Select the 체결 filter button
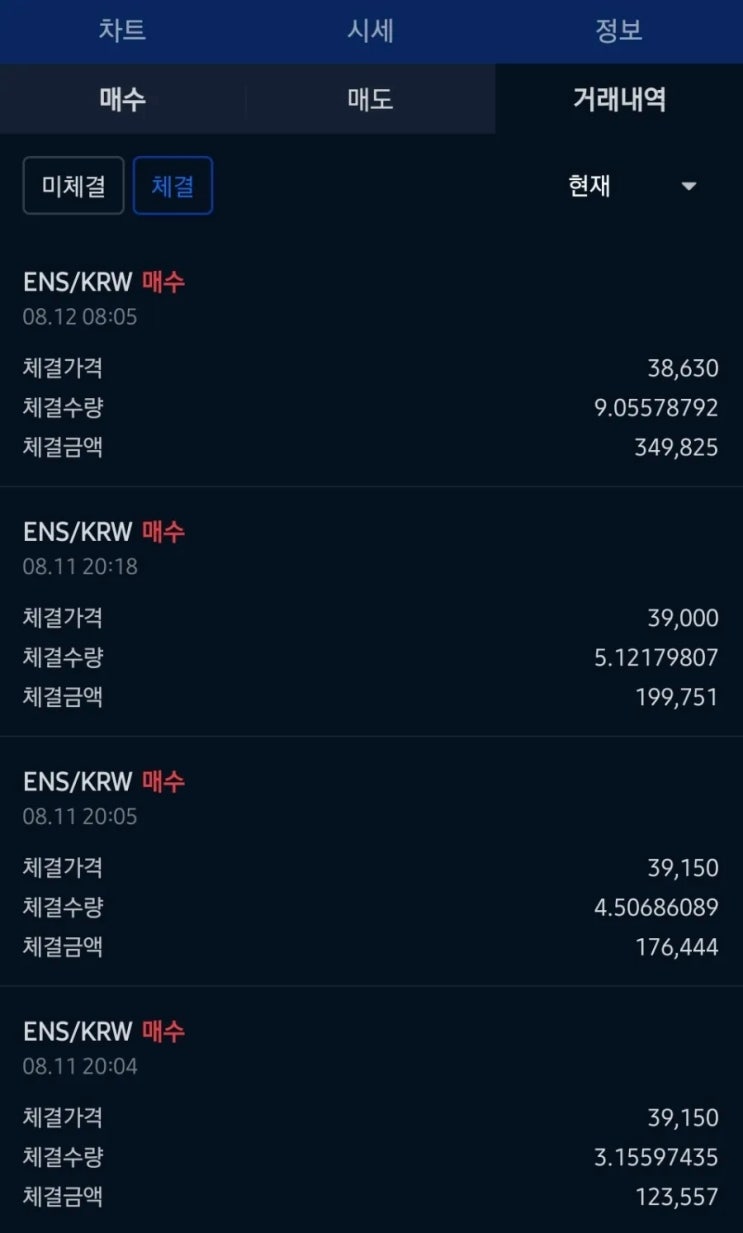 coord(172,186)
